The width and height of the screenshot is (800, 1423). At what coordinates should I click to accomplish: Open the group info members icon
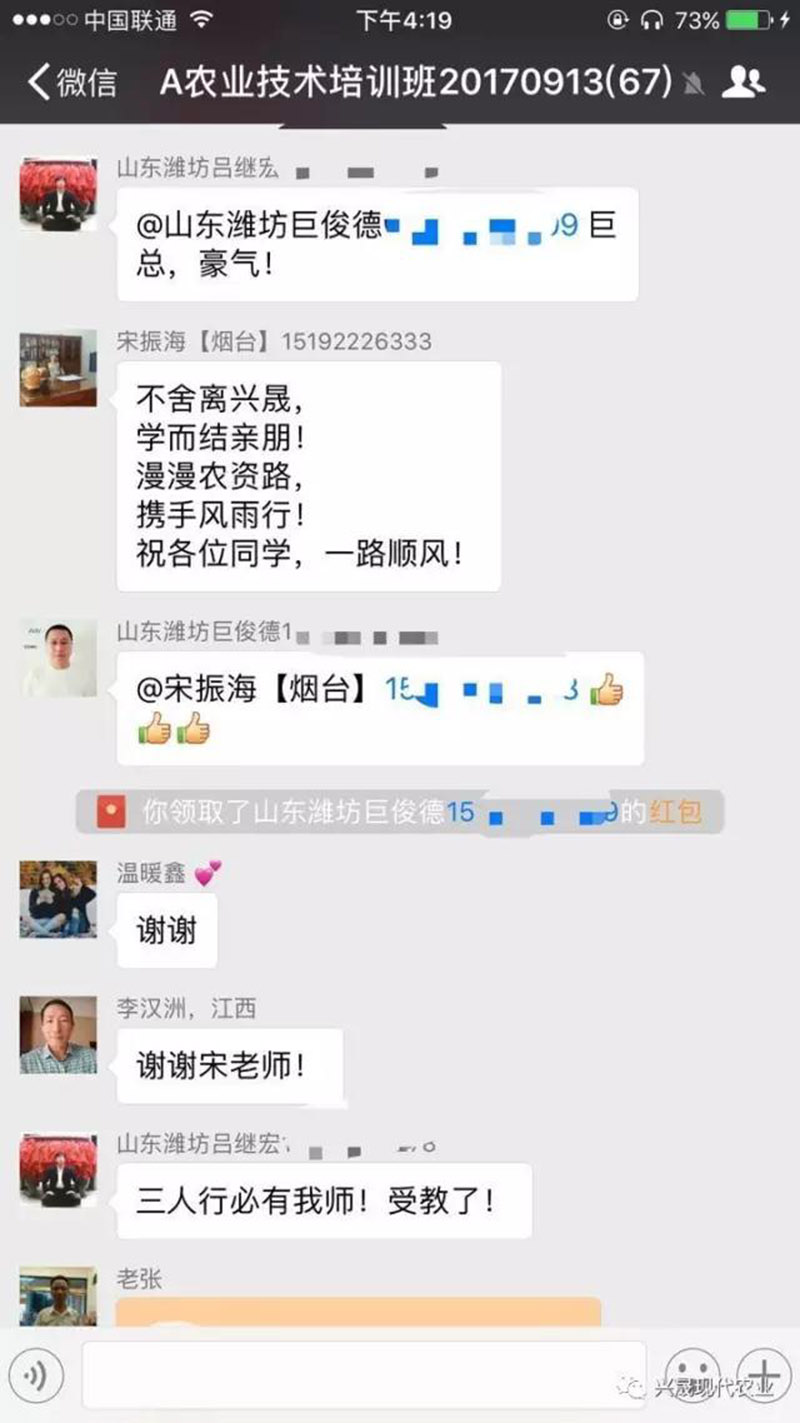click(743, 82)
